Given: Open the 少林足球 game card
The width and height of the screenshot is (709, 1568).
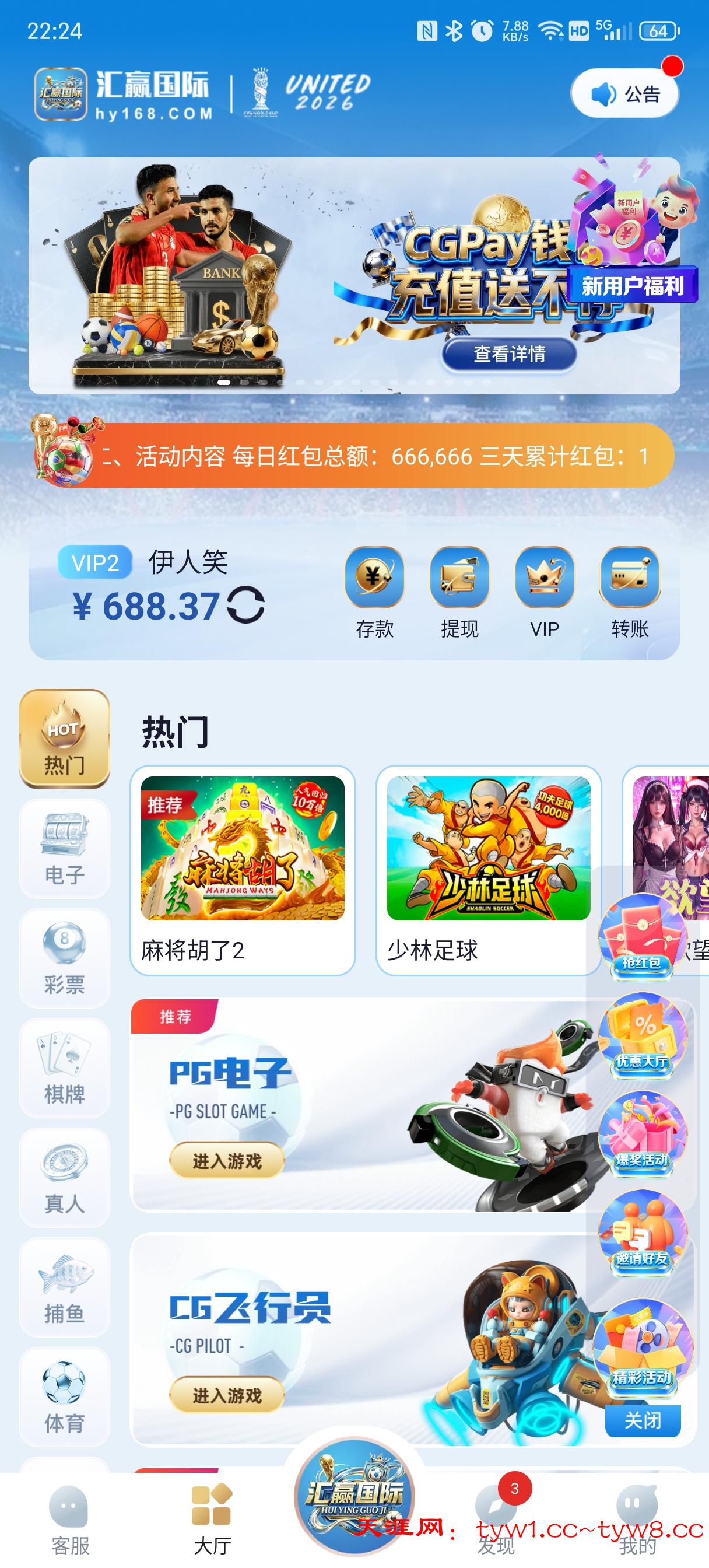Looking at the screenshot, I should (x=488, y=869).
